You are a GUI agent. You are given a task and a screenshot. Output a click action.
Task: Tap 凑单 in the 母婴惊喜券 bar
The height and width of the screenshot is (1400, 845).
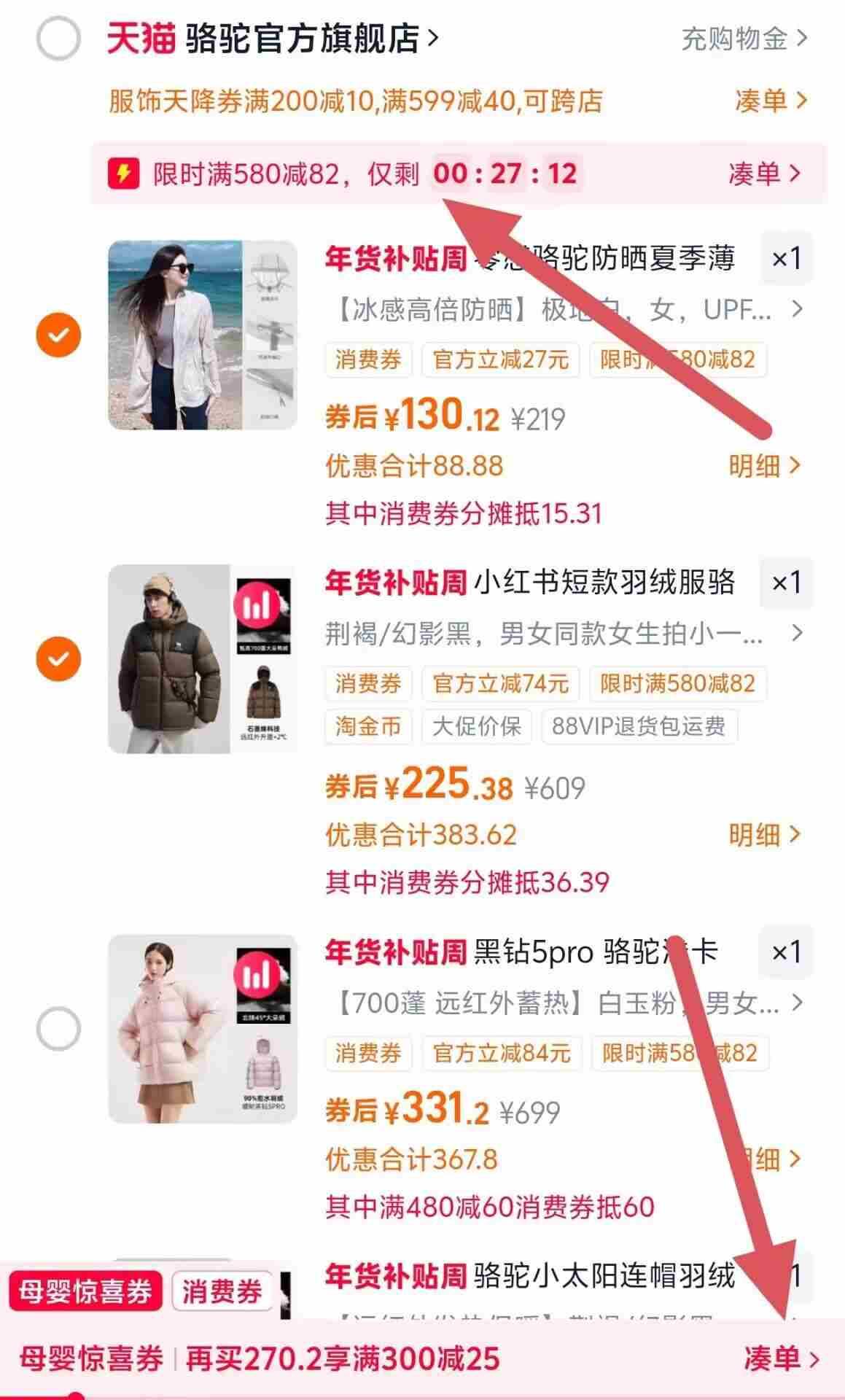pos(781,1358)
